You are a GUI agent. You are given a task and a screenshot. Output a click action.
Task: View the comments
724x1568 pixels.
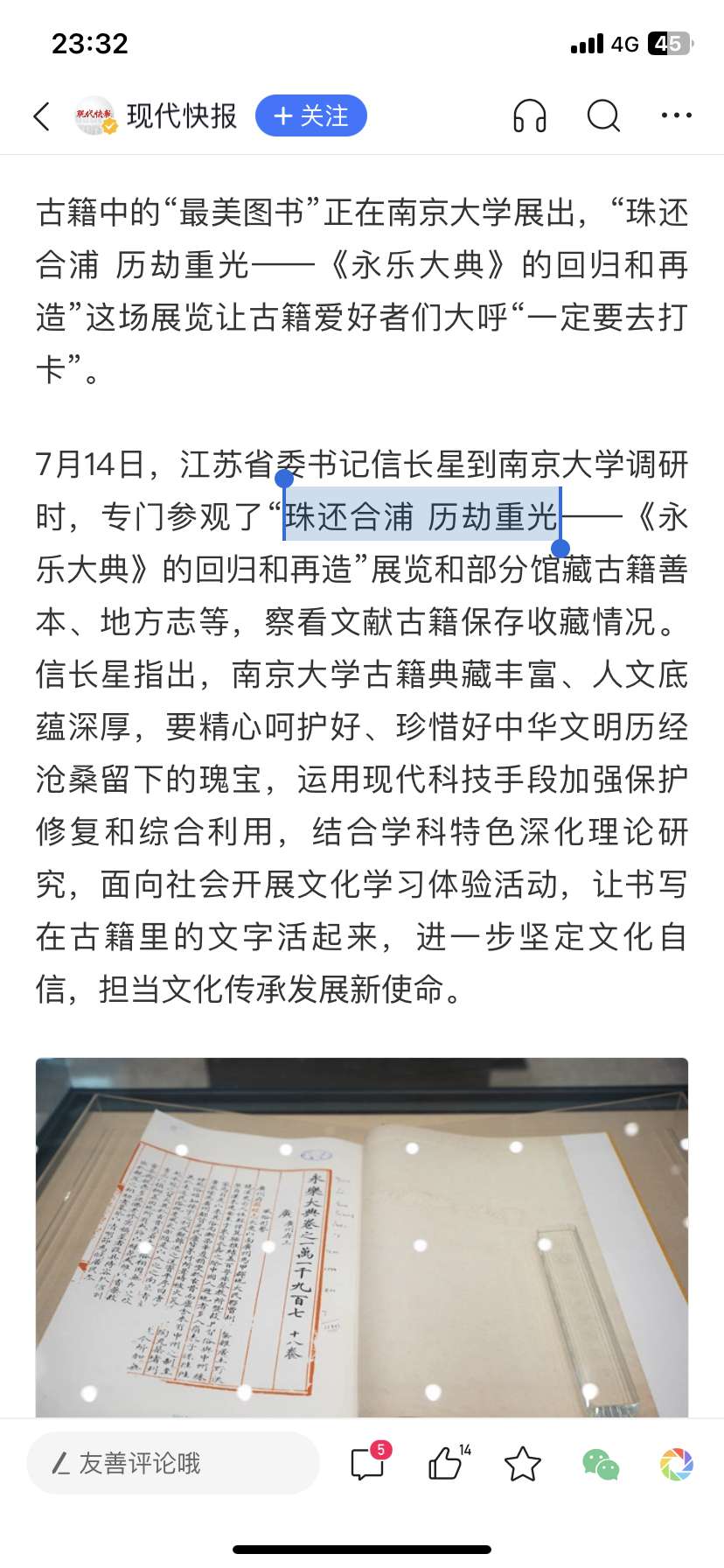[368, 1463]
